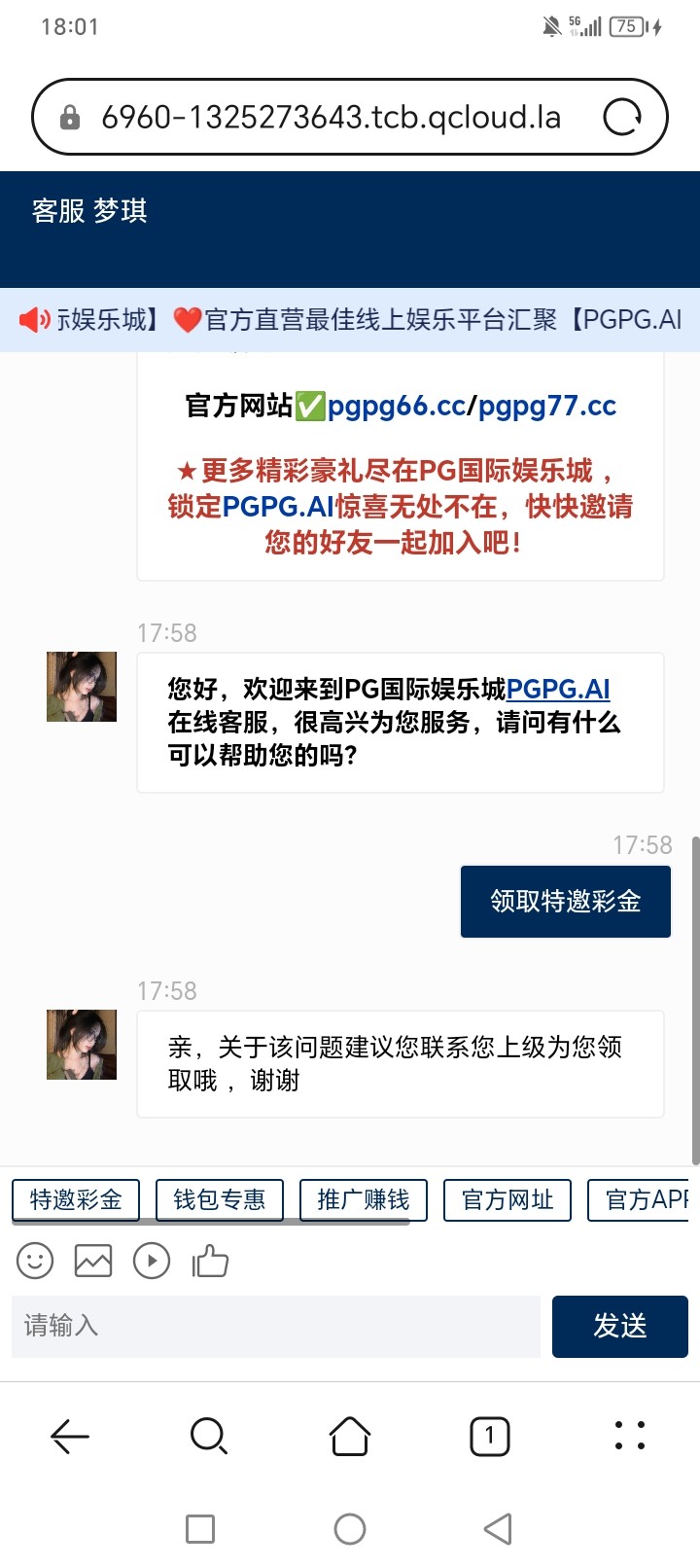Select the 官方网址 quick reply chip
The width and height of the screenshot is (700, 1568).
pyautogui.click(x=507, y=1199)
